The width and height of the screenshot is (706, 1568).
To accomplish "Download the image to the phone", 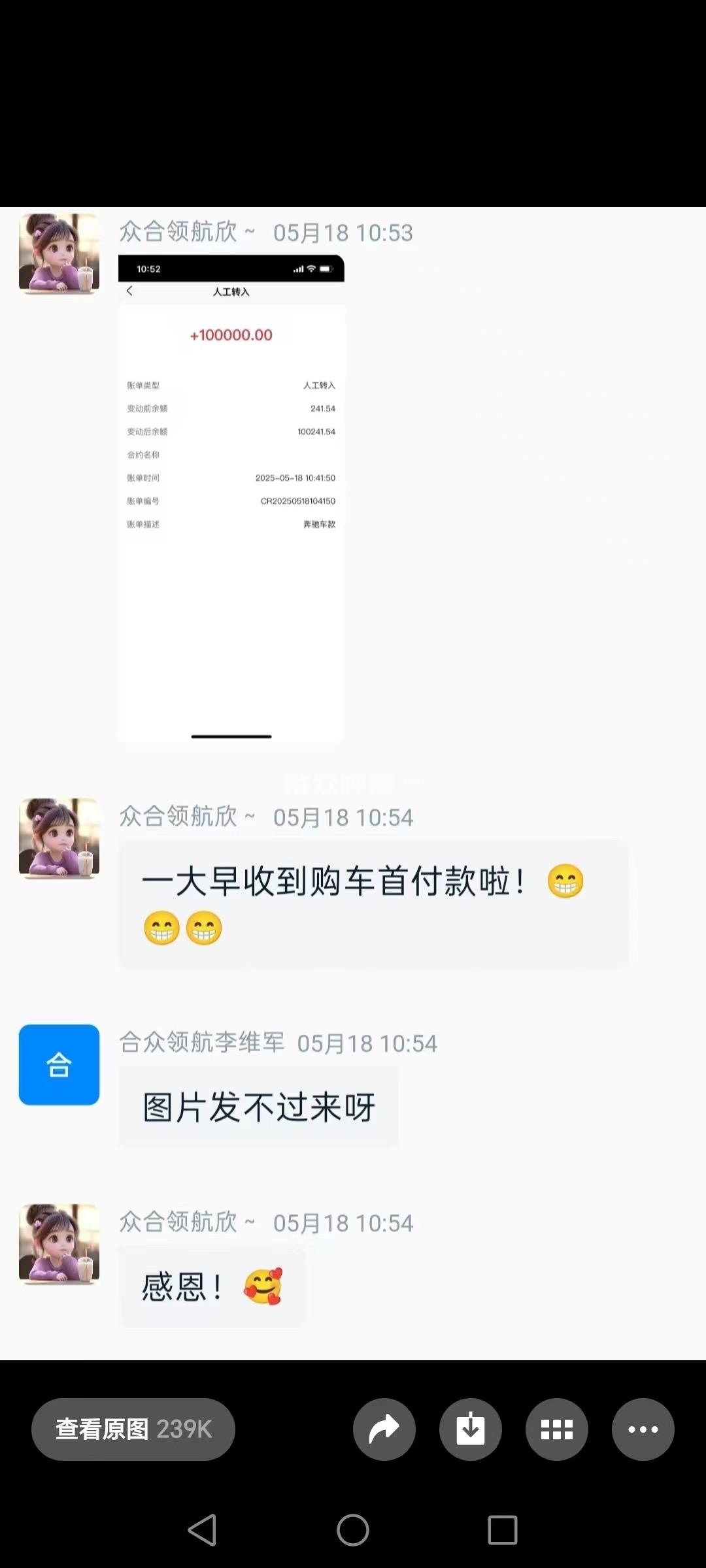I will [x=471, y=1429].
